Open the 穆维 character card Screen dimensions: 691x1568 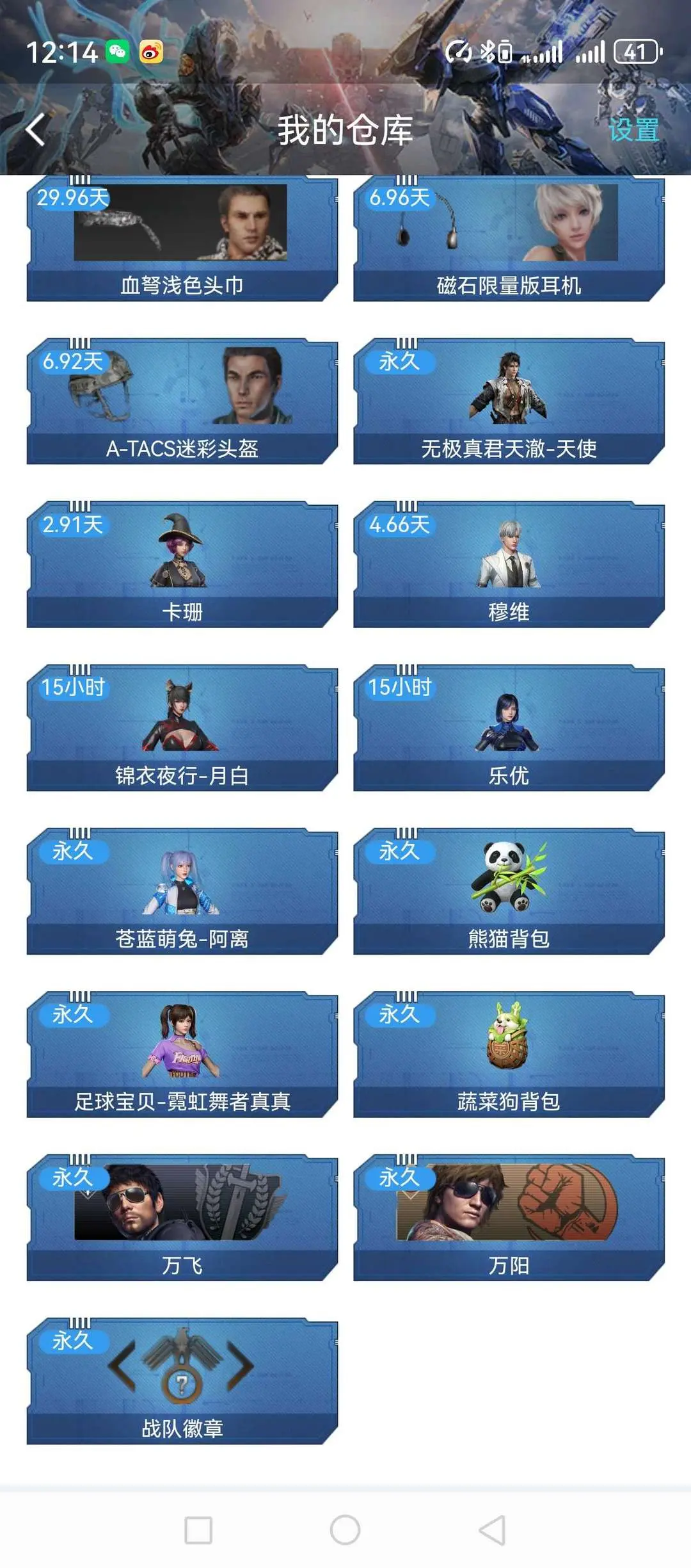(x=509, y=565)
